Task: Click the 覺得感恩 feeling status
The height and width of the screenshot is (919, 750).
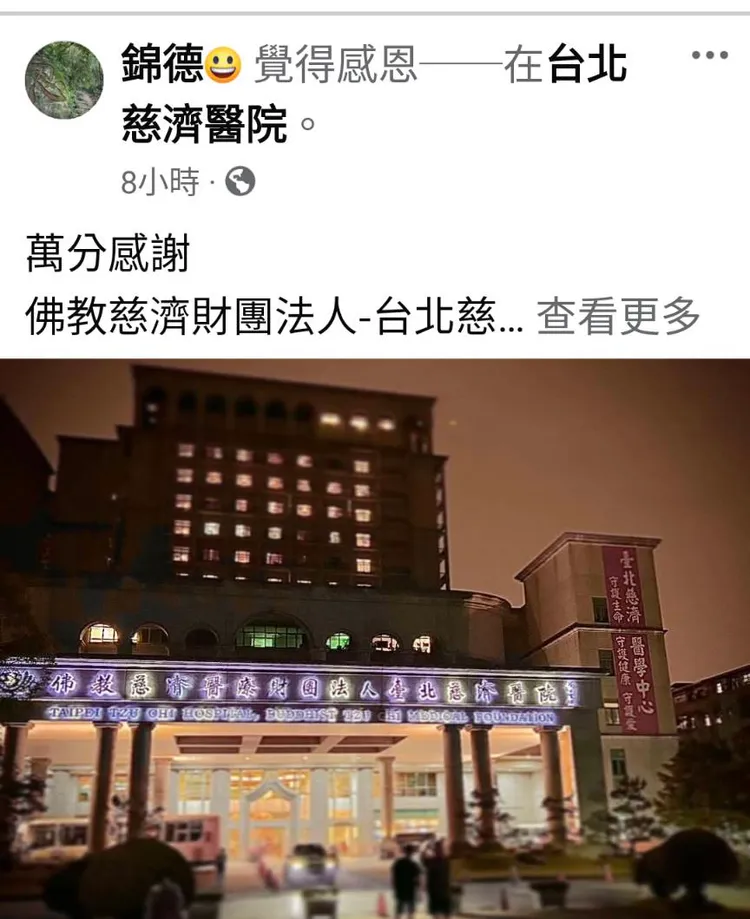Action: tap(337, 62)
